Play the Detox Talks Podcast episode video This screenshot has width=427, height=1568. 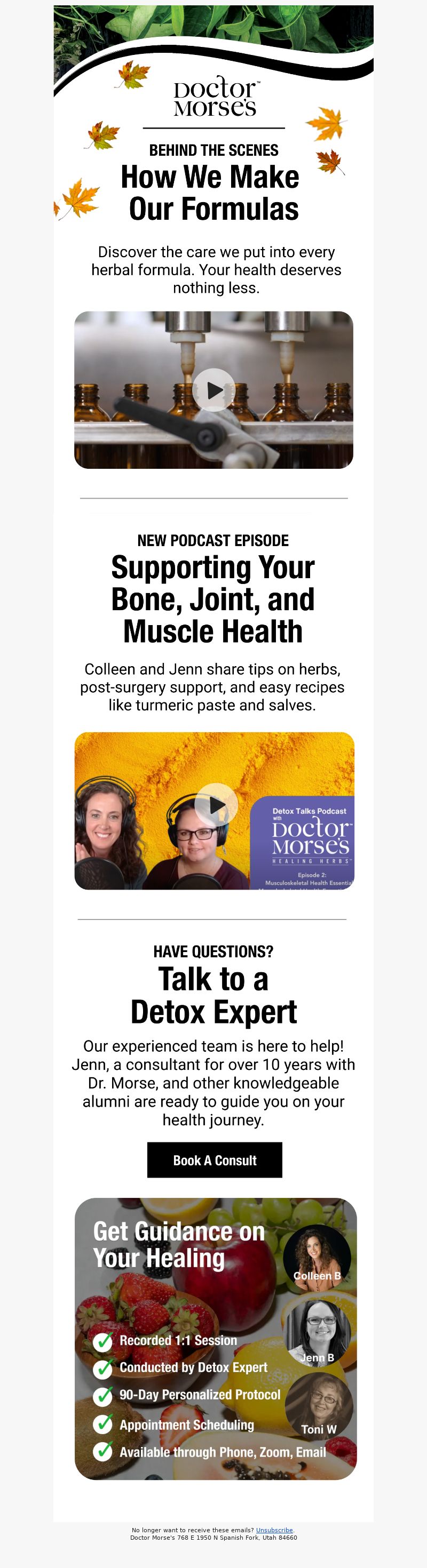click(x=216, y=805)
